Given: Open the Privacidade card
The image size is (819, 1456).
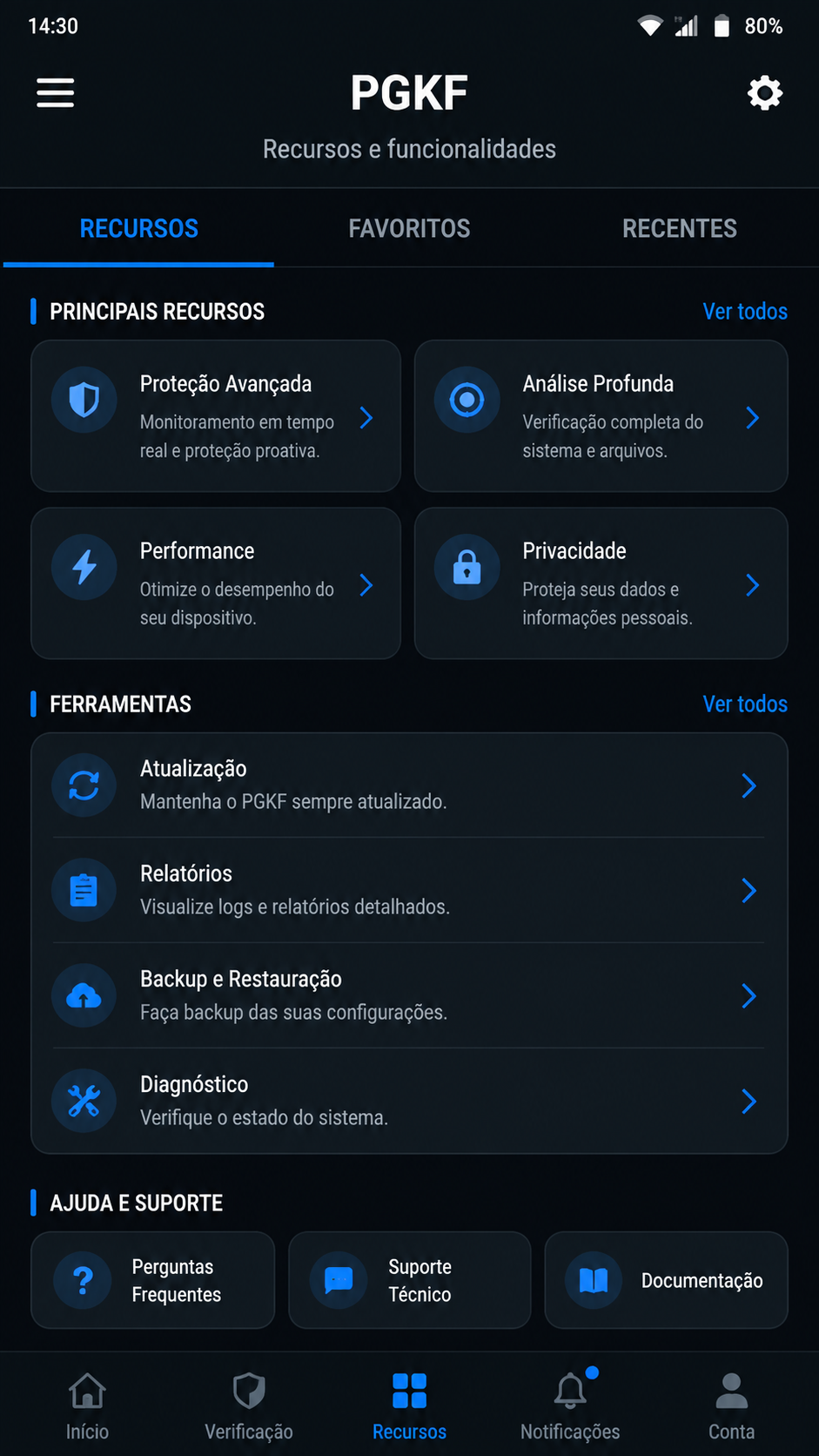Looking at the screenshot, I should pos(601,583).
